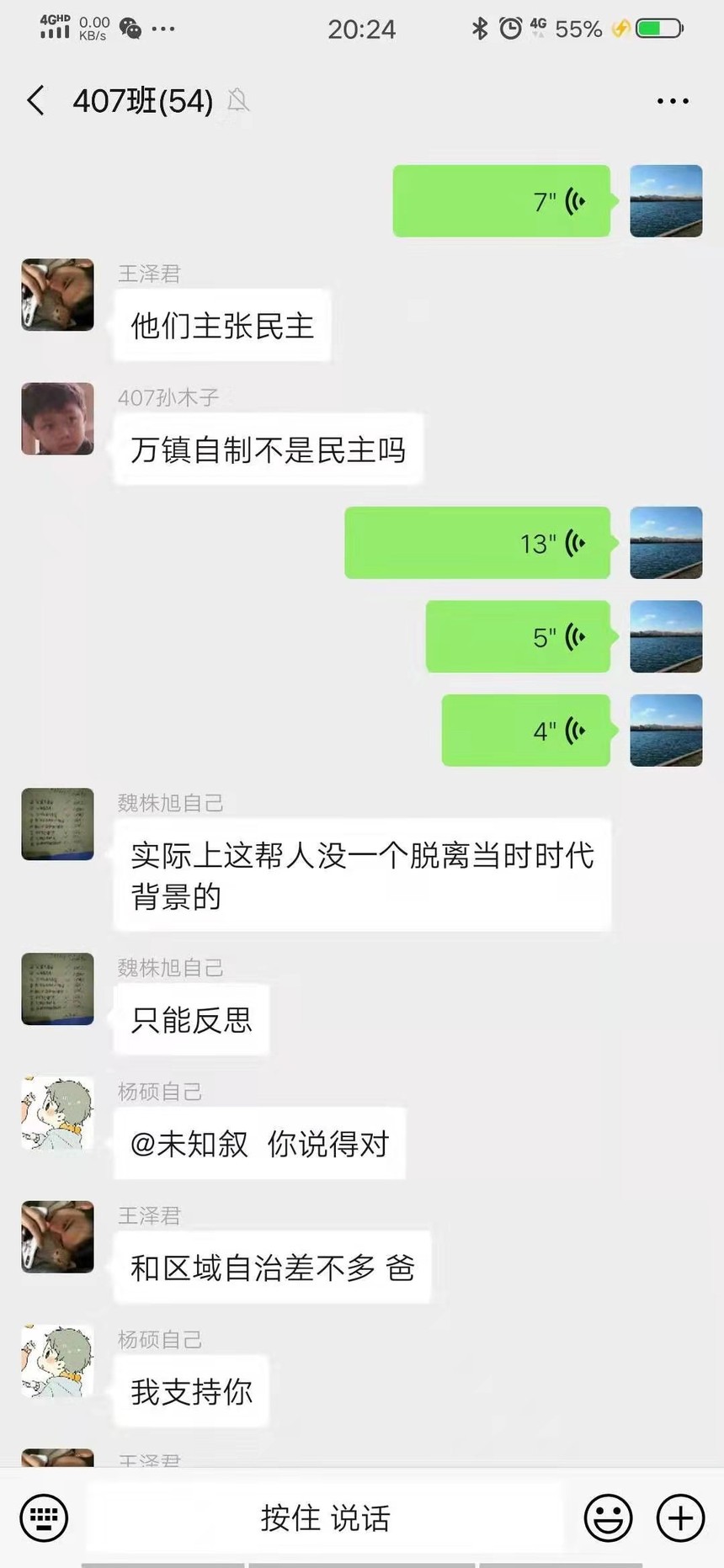Open the emoji sticker panel
Image resolution: width=724 pixels, height=1568 pixels.
(x=608, y=1518)
